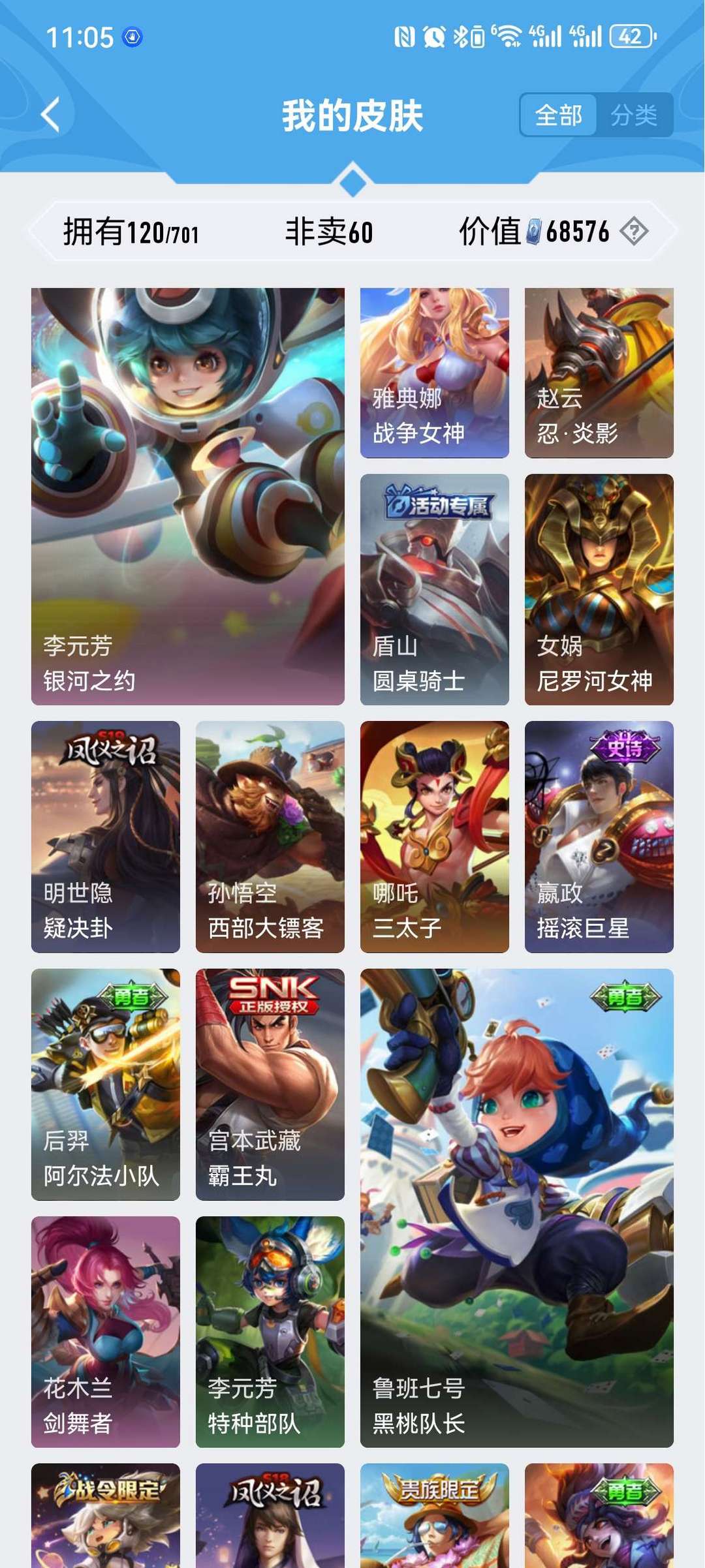
Task: Switch to the 分类 tab
Action: coord(634,115)
